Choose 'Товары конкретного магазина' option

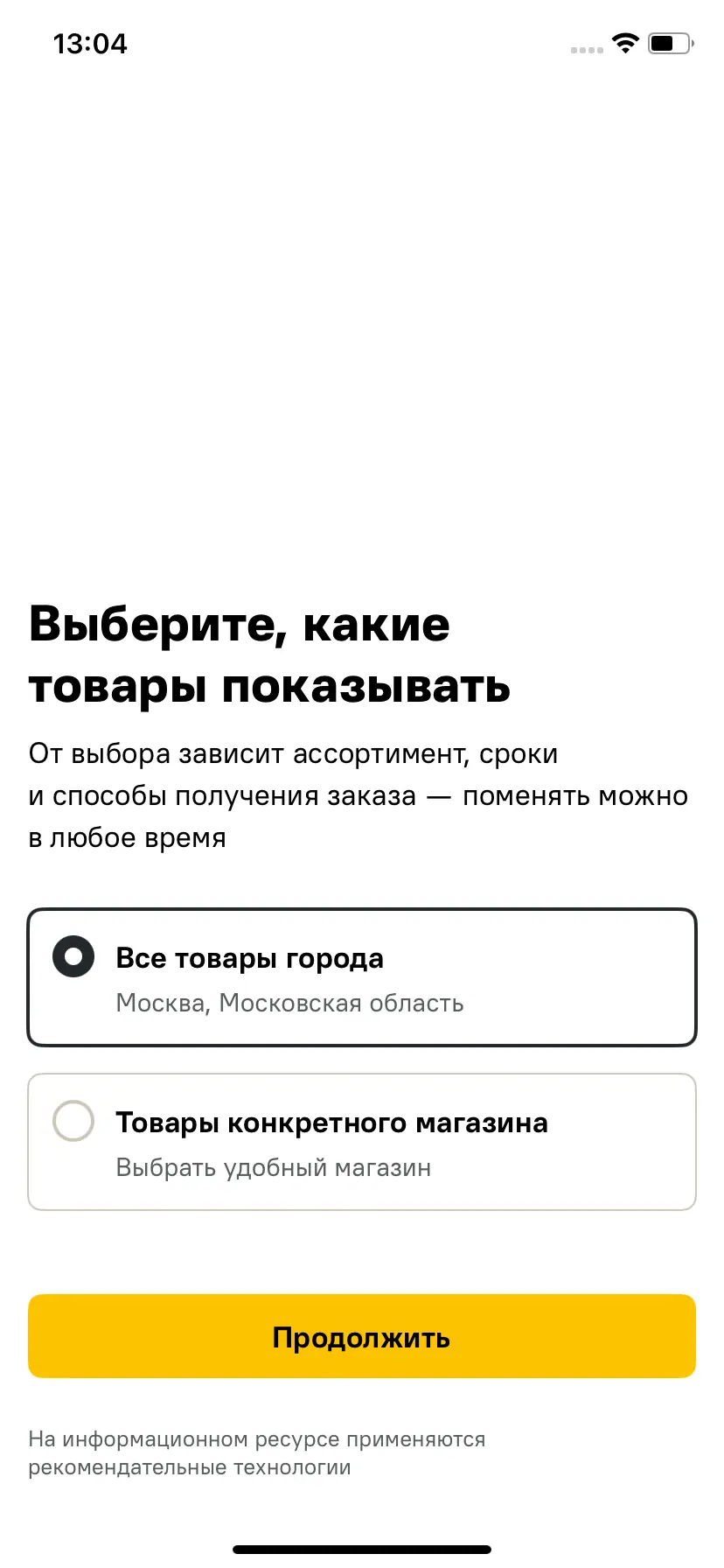361,1142
